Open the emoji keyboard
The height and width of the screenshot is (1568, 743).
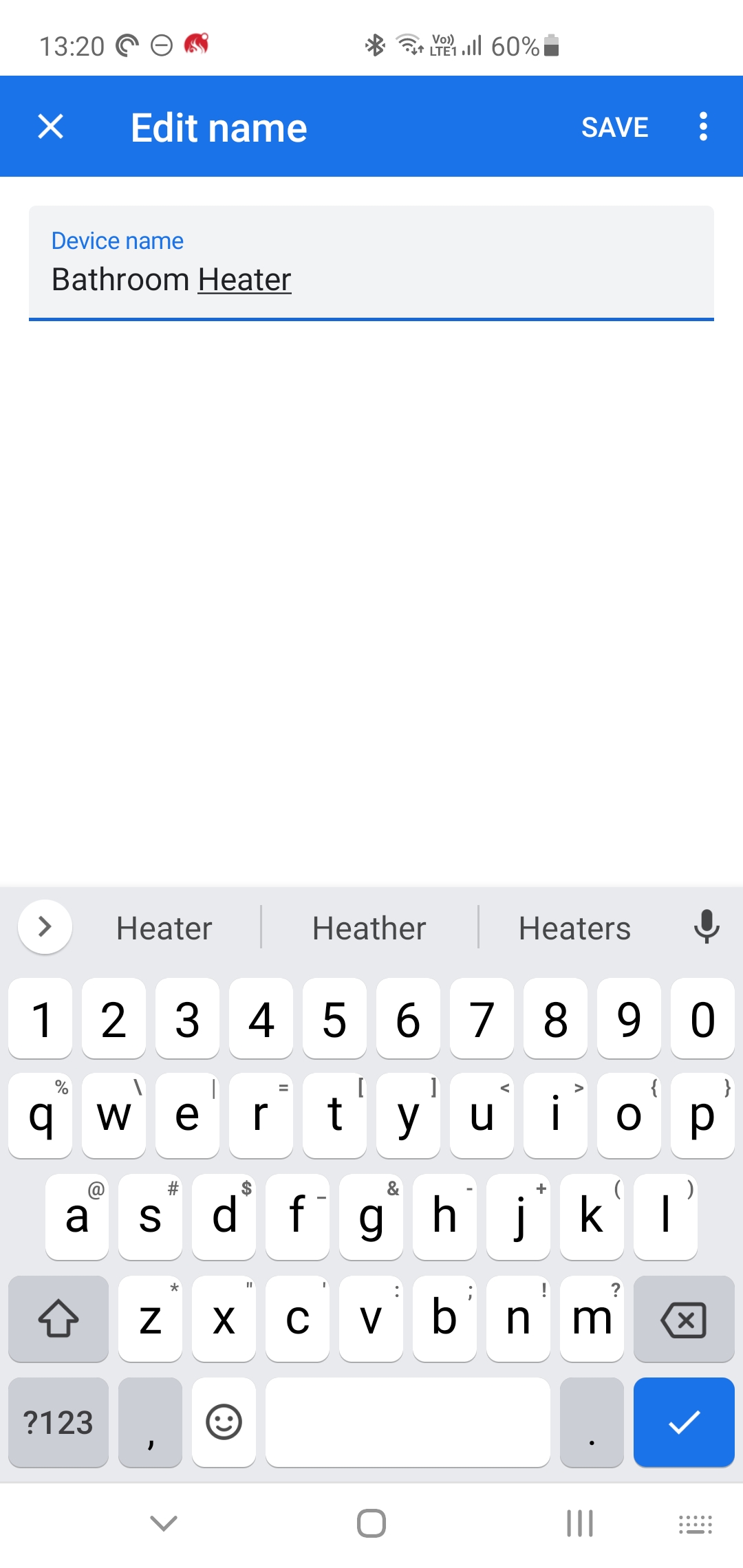(224, 1422)
